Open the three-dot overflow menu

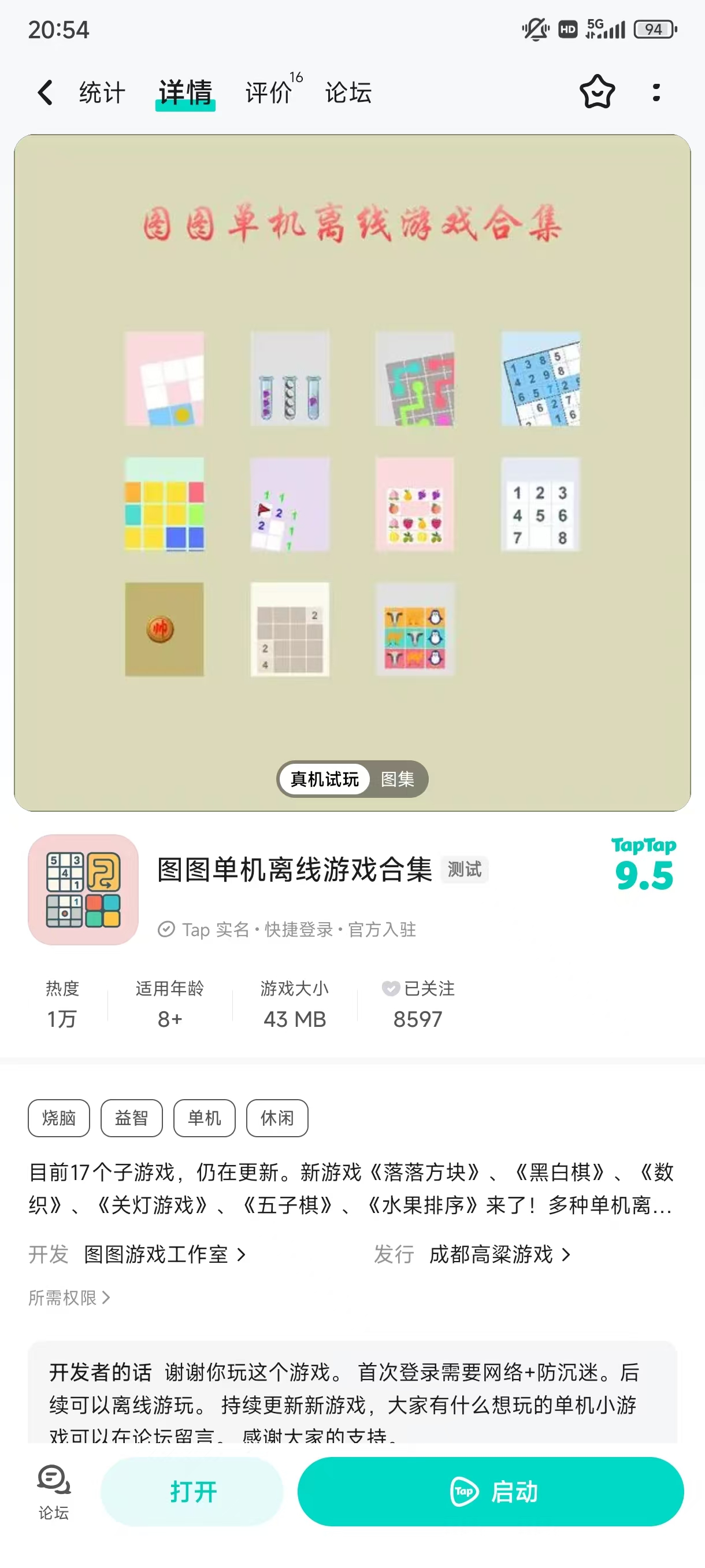656,93
